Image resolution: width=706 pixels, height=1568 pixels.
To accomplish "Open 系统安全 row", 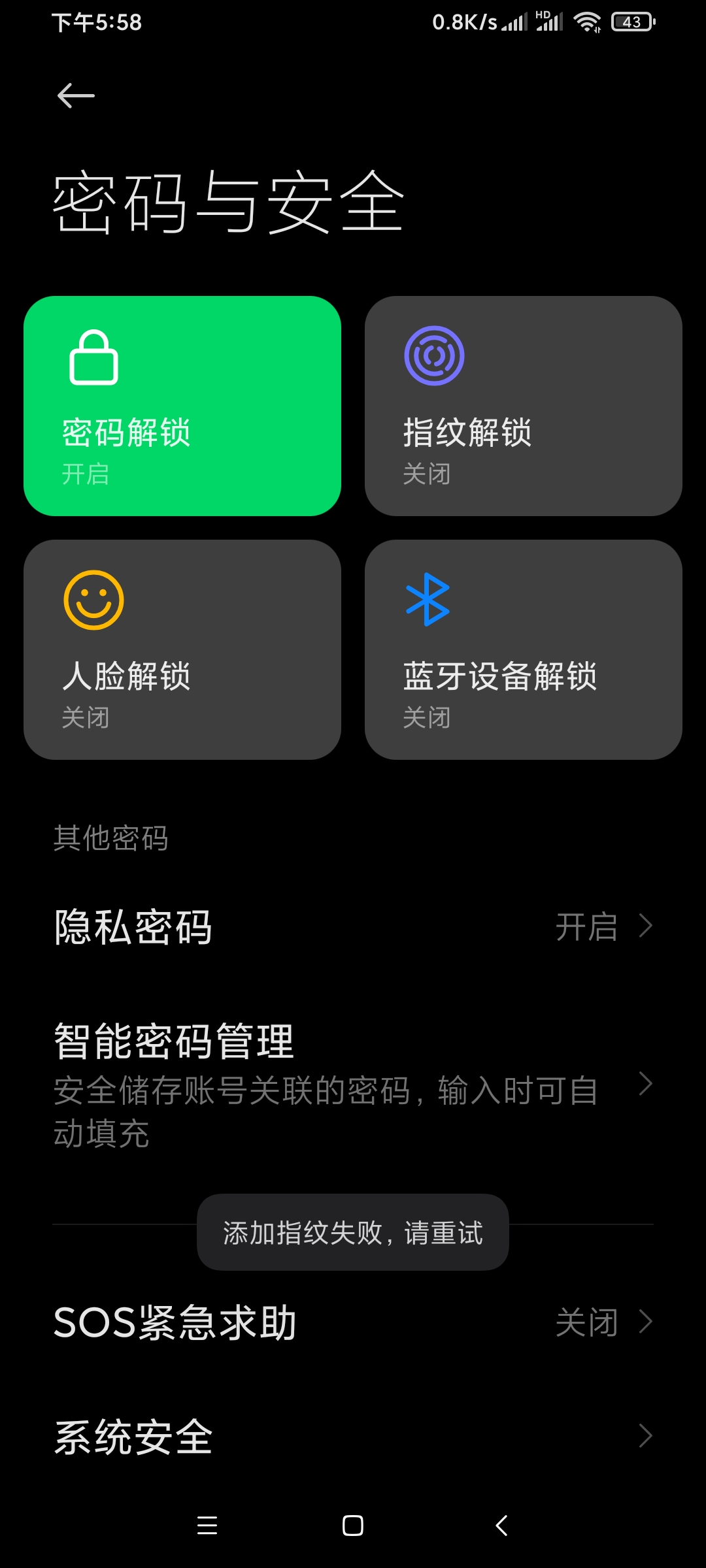I will (353, 1437).
